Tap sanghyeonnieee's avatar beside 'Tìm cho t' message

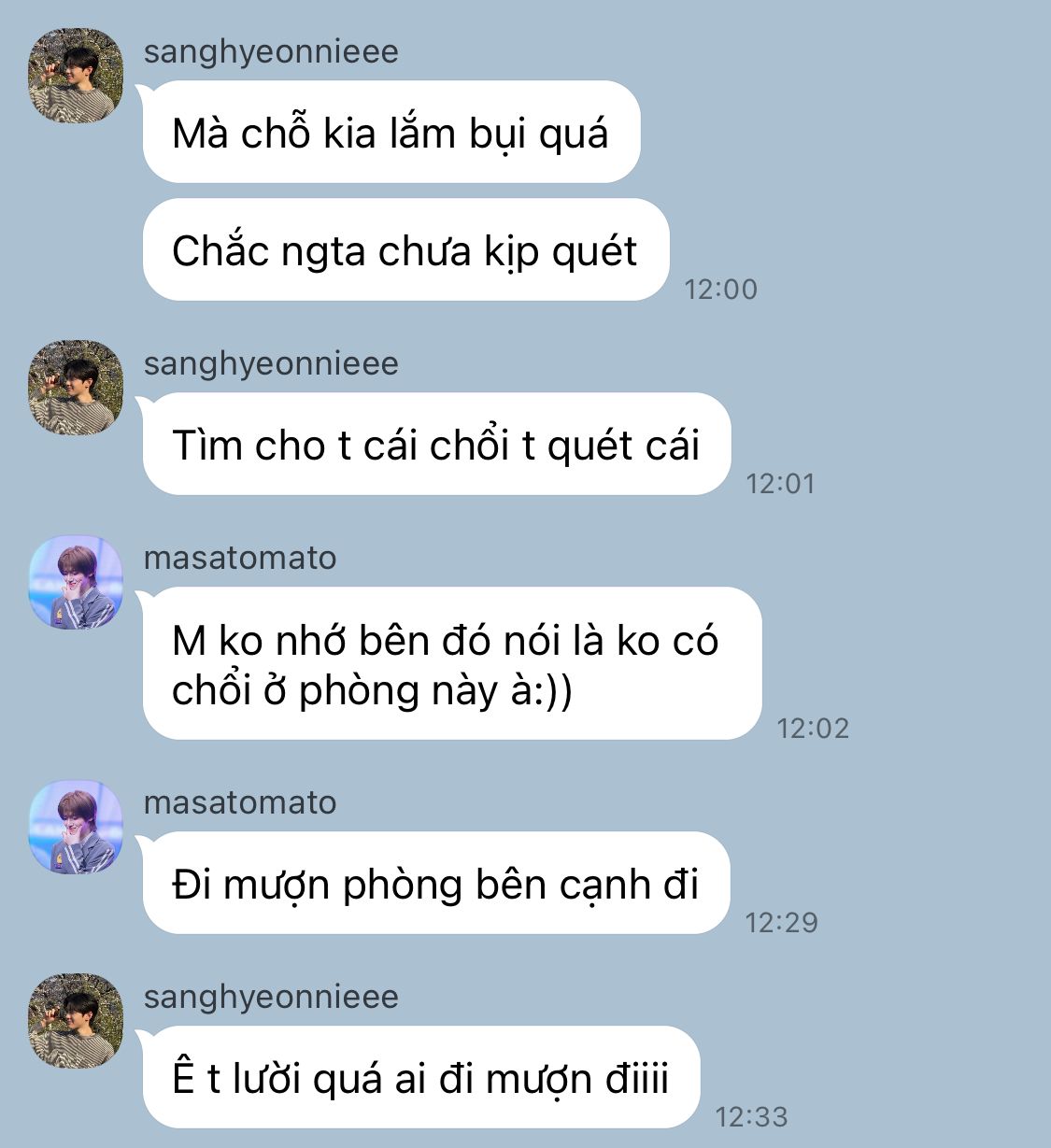click(76, 388)
